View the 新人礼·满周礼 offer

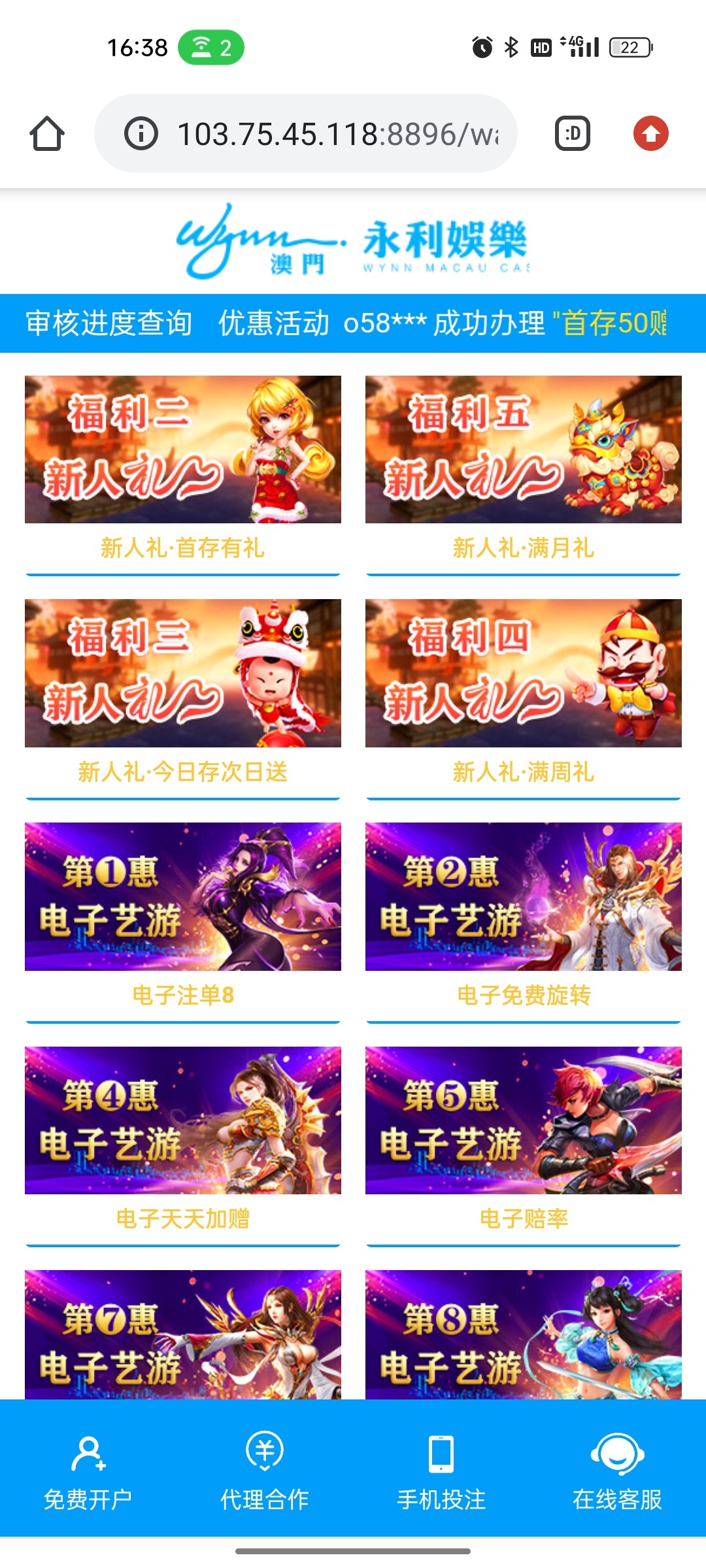tap(523, 674)
